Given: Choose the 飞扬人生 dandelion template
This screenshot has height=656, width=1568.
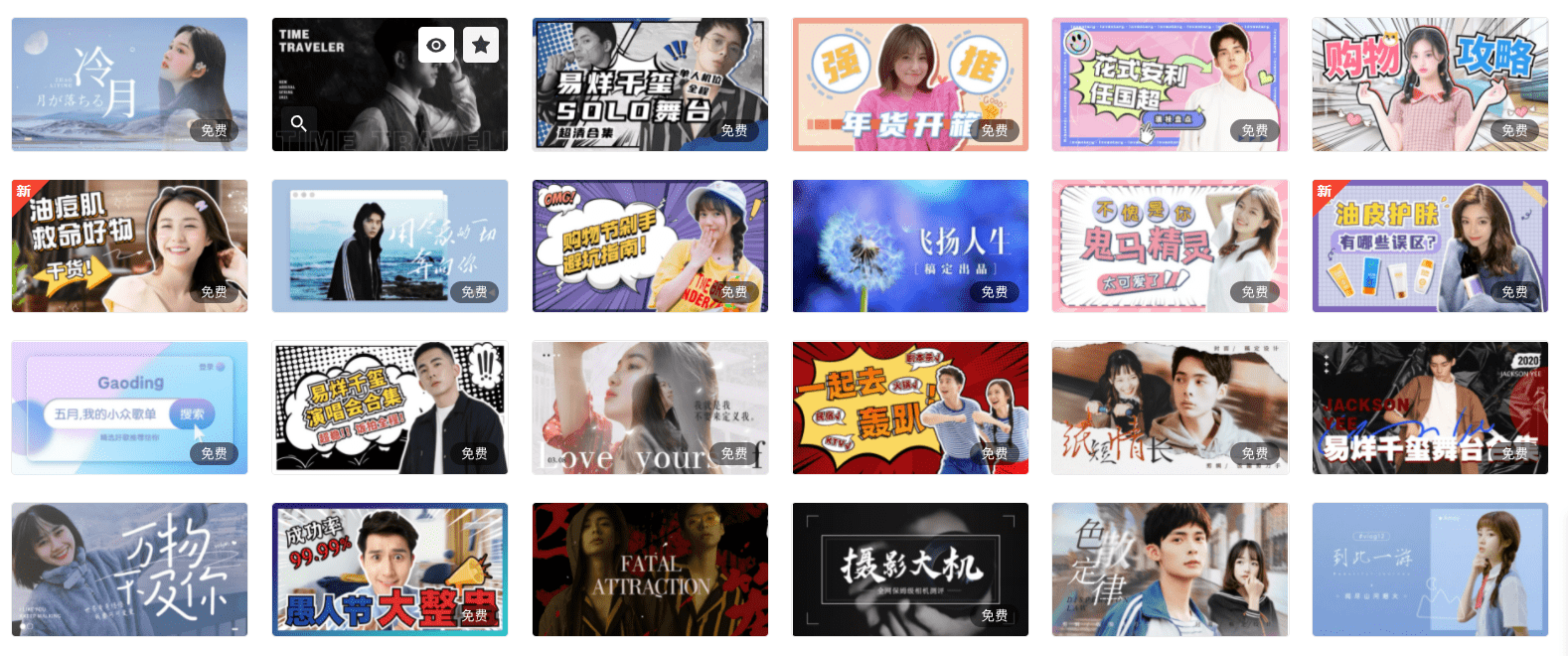Looking at the screenshot, I should click(909, 246).
